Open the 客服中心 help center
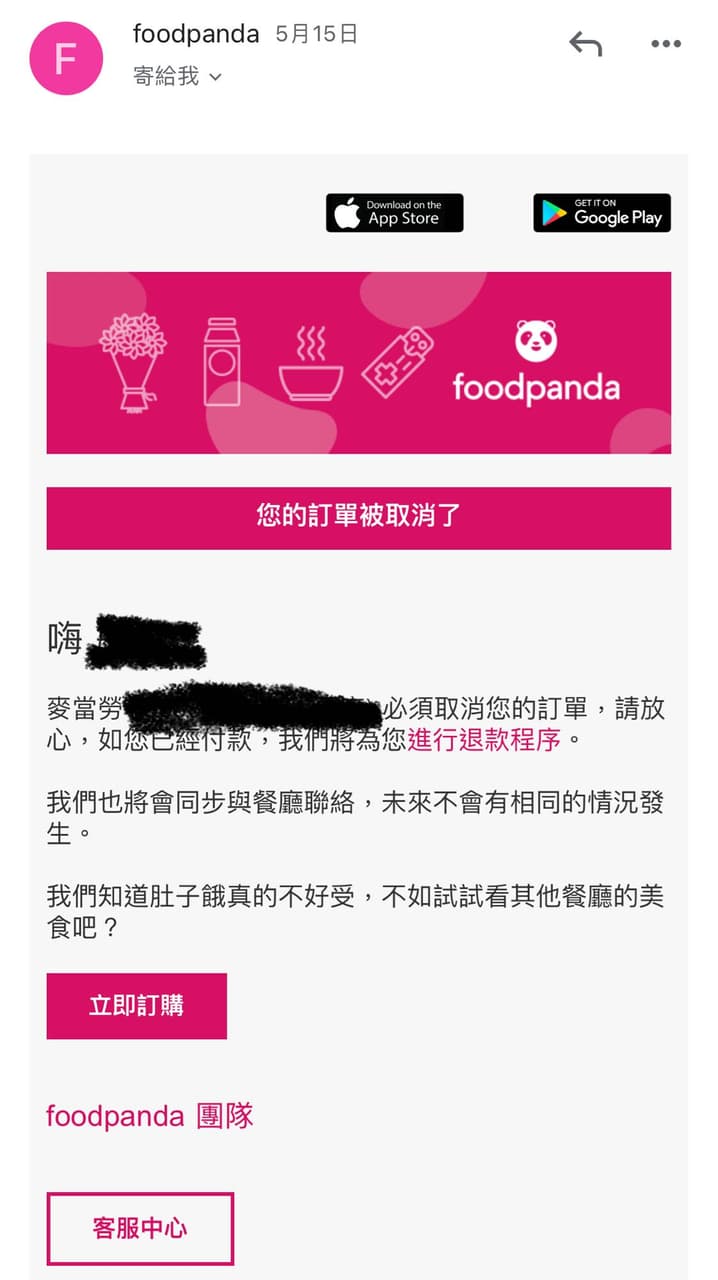Image resolution: width=718 pixels, height=1280 pixels. tap(140, 1228)
